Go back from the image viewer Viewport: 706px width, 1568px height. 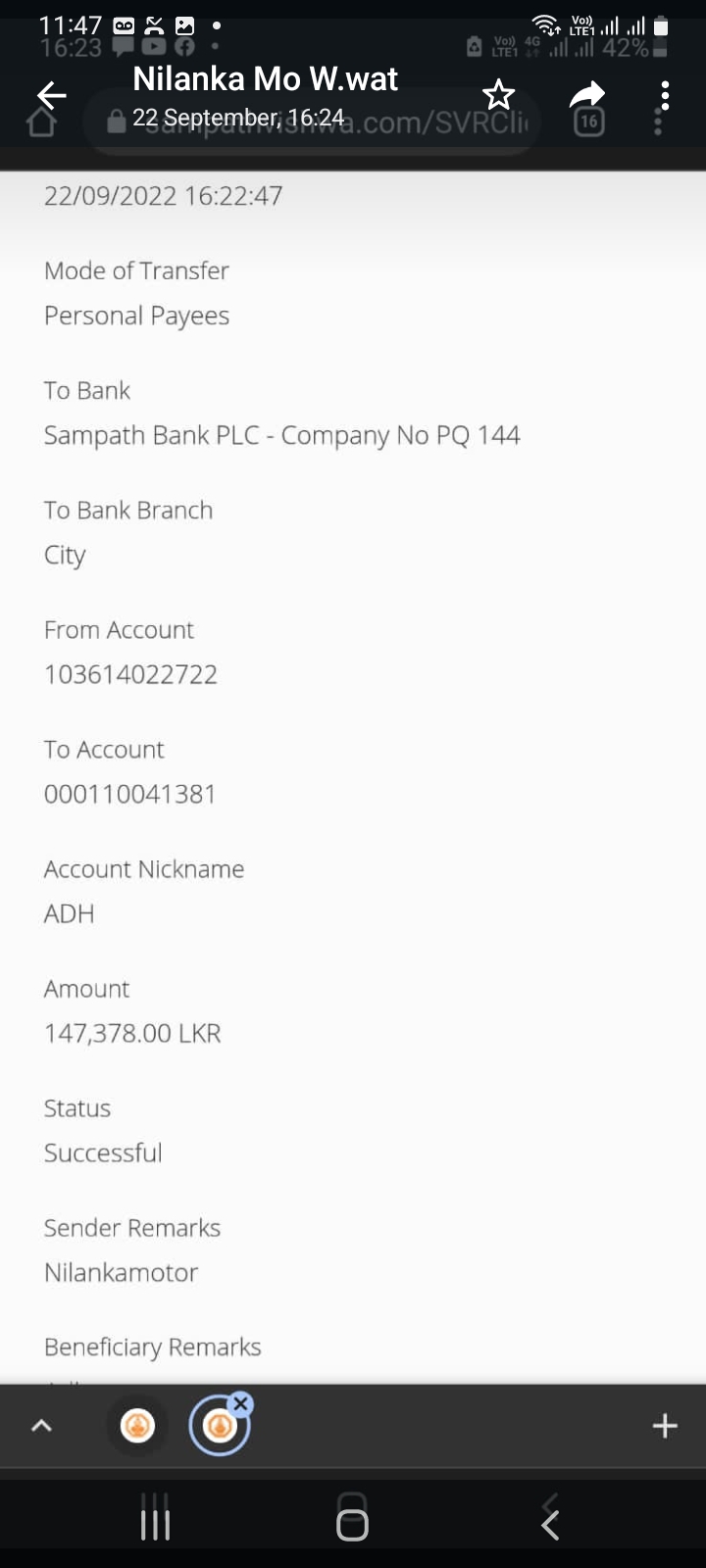pos(51,95)
